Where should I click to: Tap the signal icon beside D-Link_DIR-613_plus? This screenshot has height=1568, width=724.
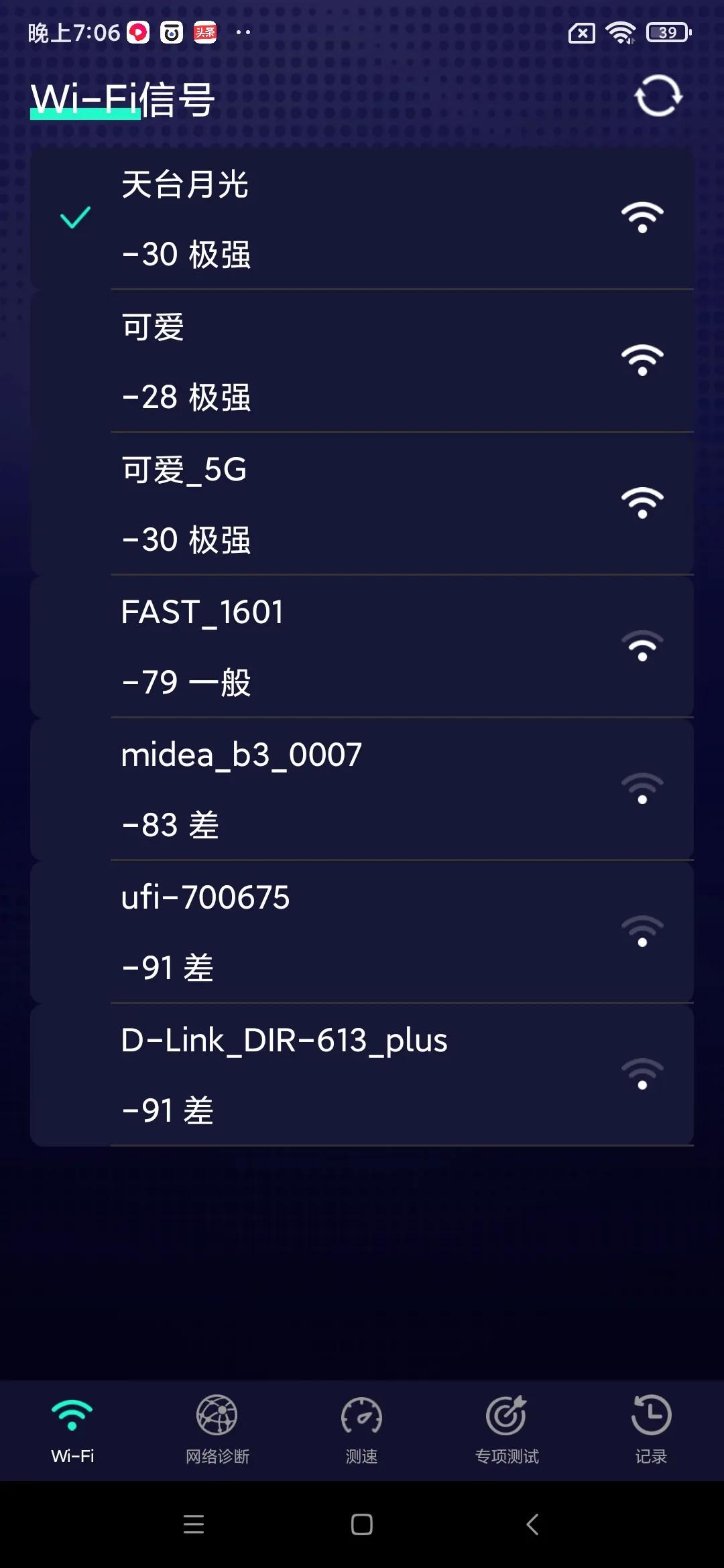coord(643,1073)
